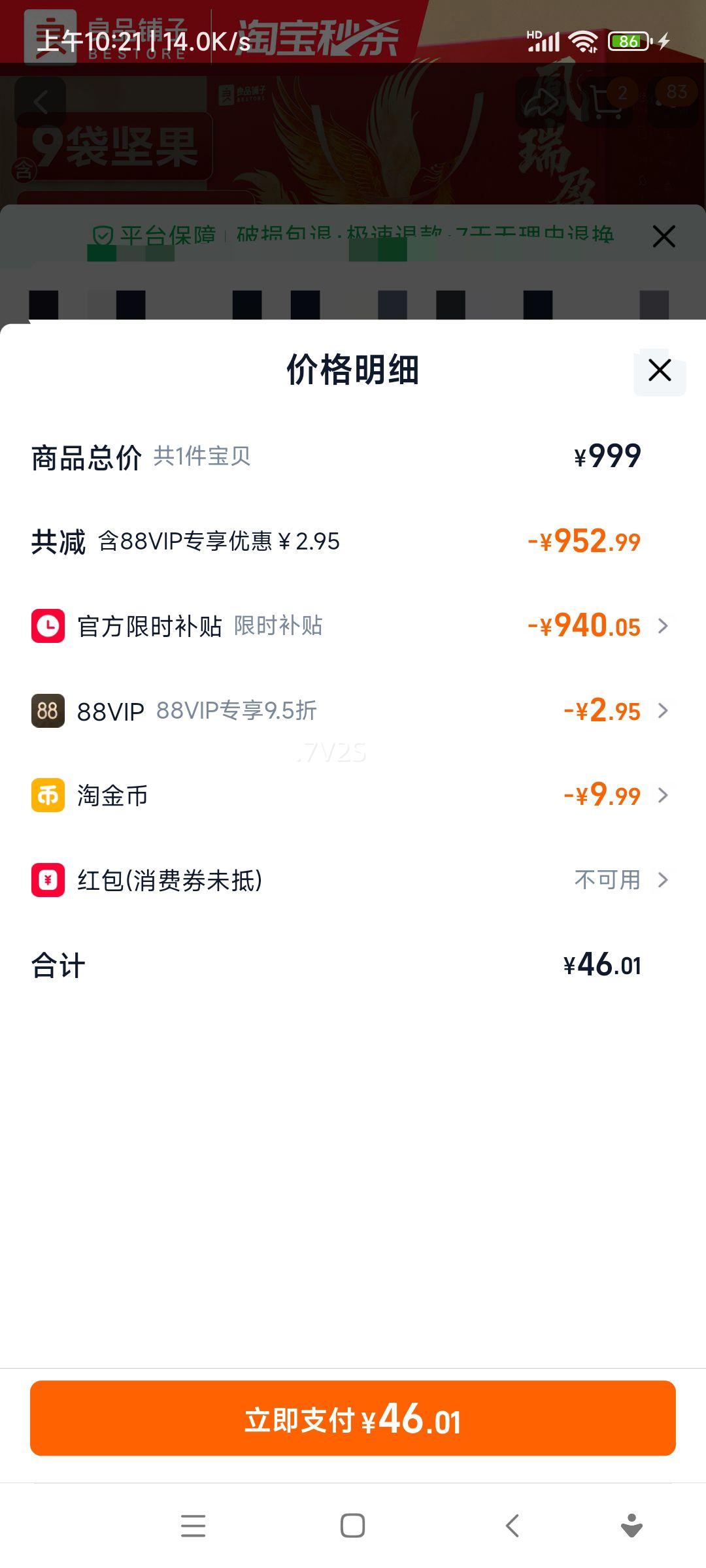Viewport: 706px width, 1568px height.
Task: Tap 不可用 on the red packet row
Action: [x=607, y=881]
